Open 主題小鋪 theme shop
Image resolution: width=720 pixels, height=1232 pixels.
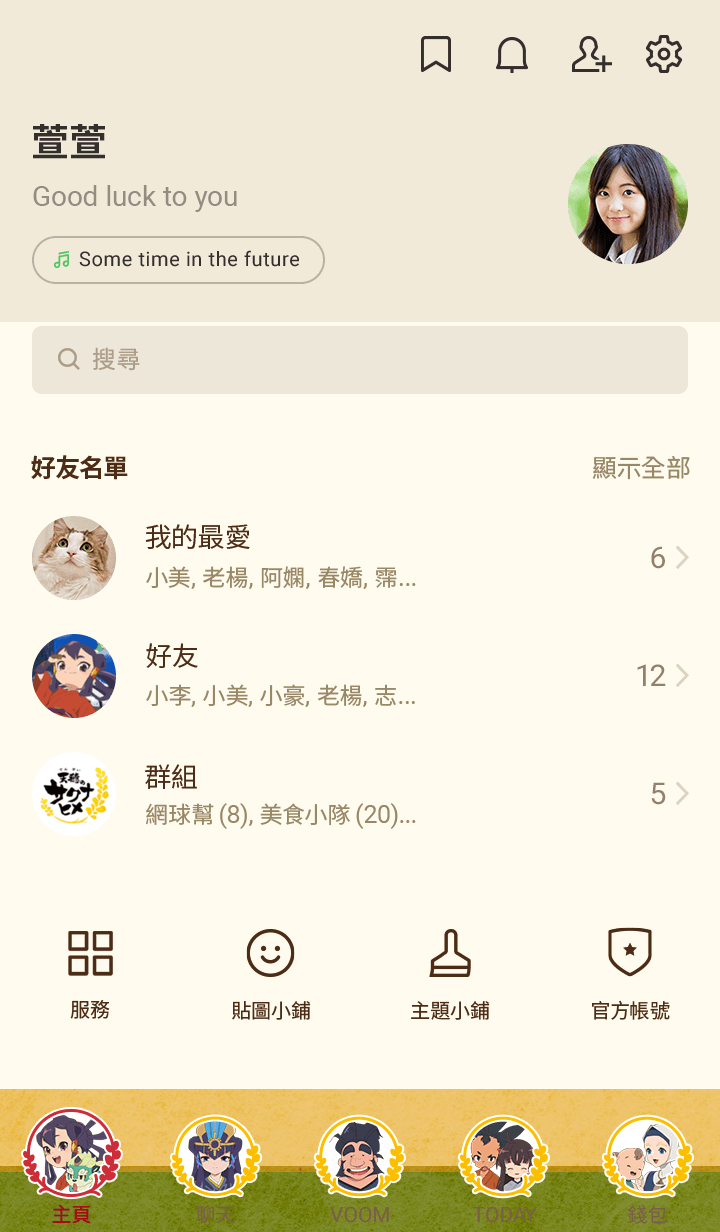(x=450, y=974)
